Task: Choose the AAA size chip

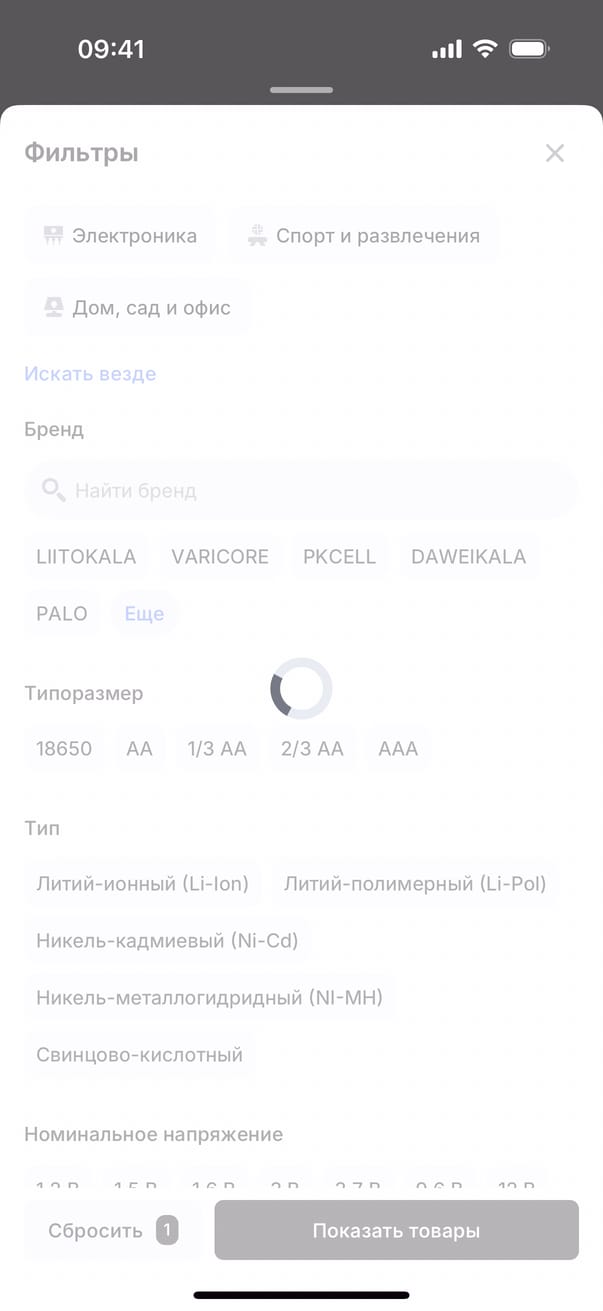Action: pos(398,749)
